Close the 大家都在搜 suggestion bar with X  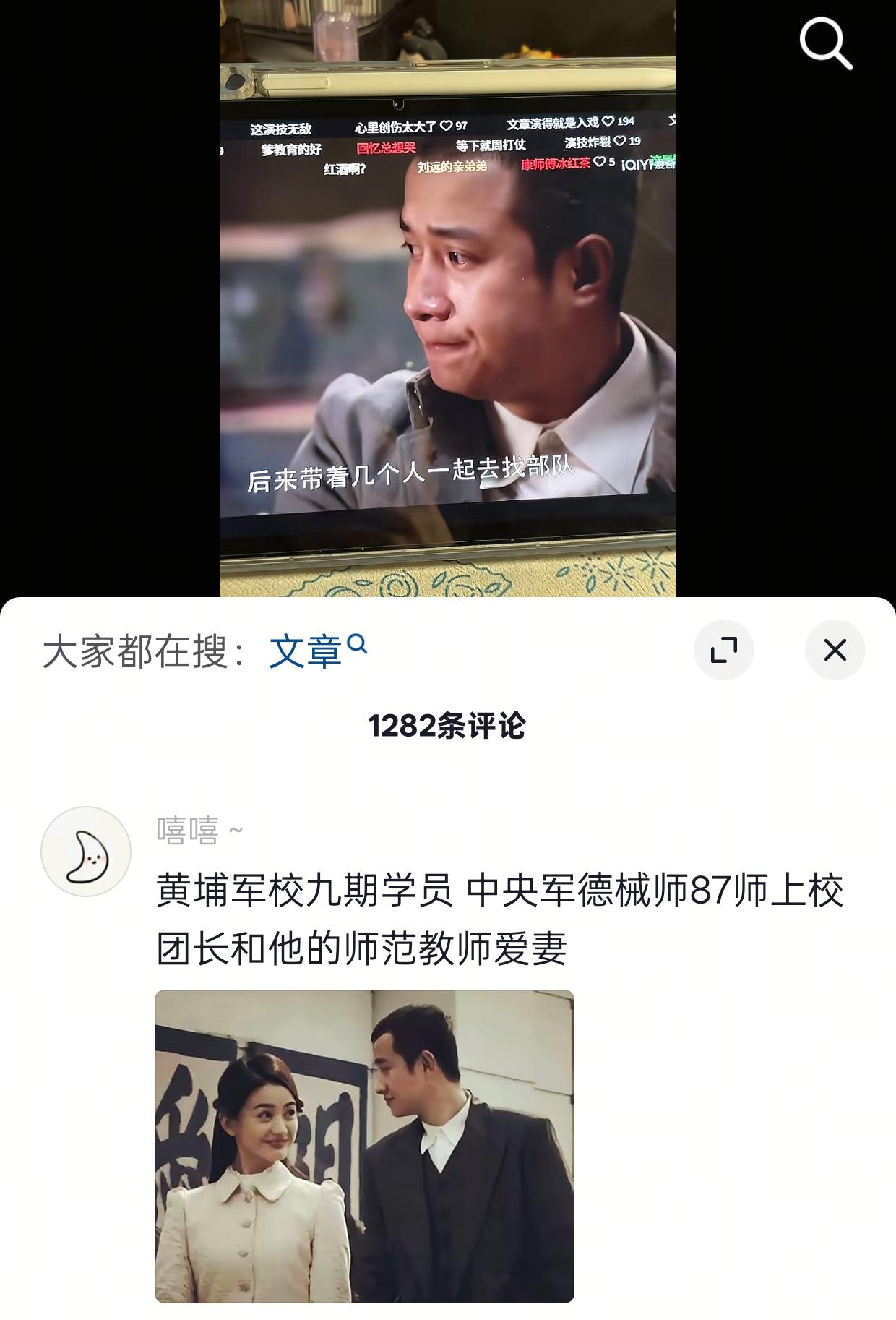(x=837, y=649)
